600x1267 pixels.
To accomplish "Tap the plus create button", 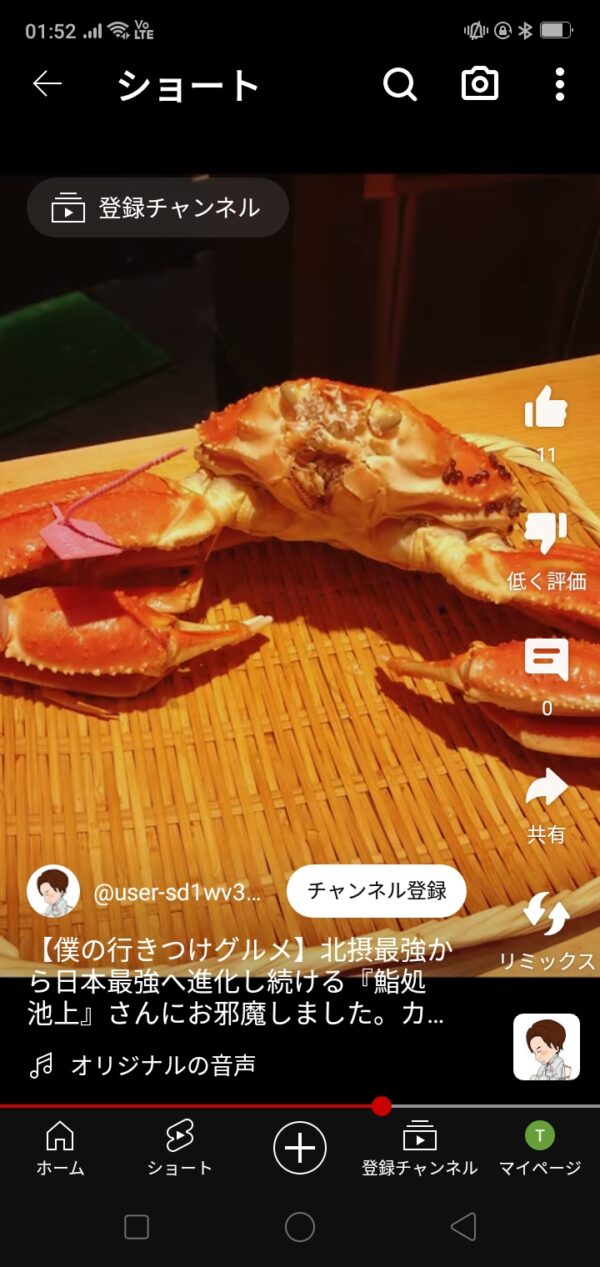I will 300,1147.
